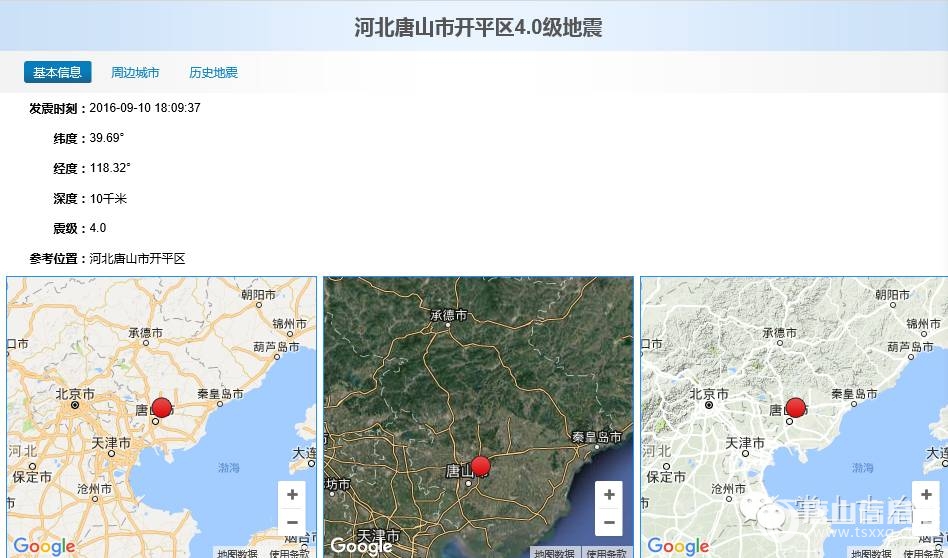Zoom out on the left road map
This screenshot has width=948, height=558.
[x=292, y=522]
